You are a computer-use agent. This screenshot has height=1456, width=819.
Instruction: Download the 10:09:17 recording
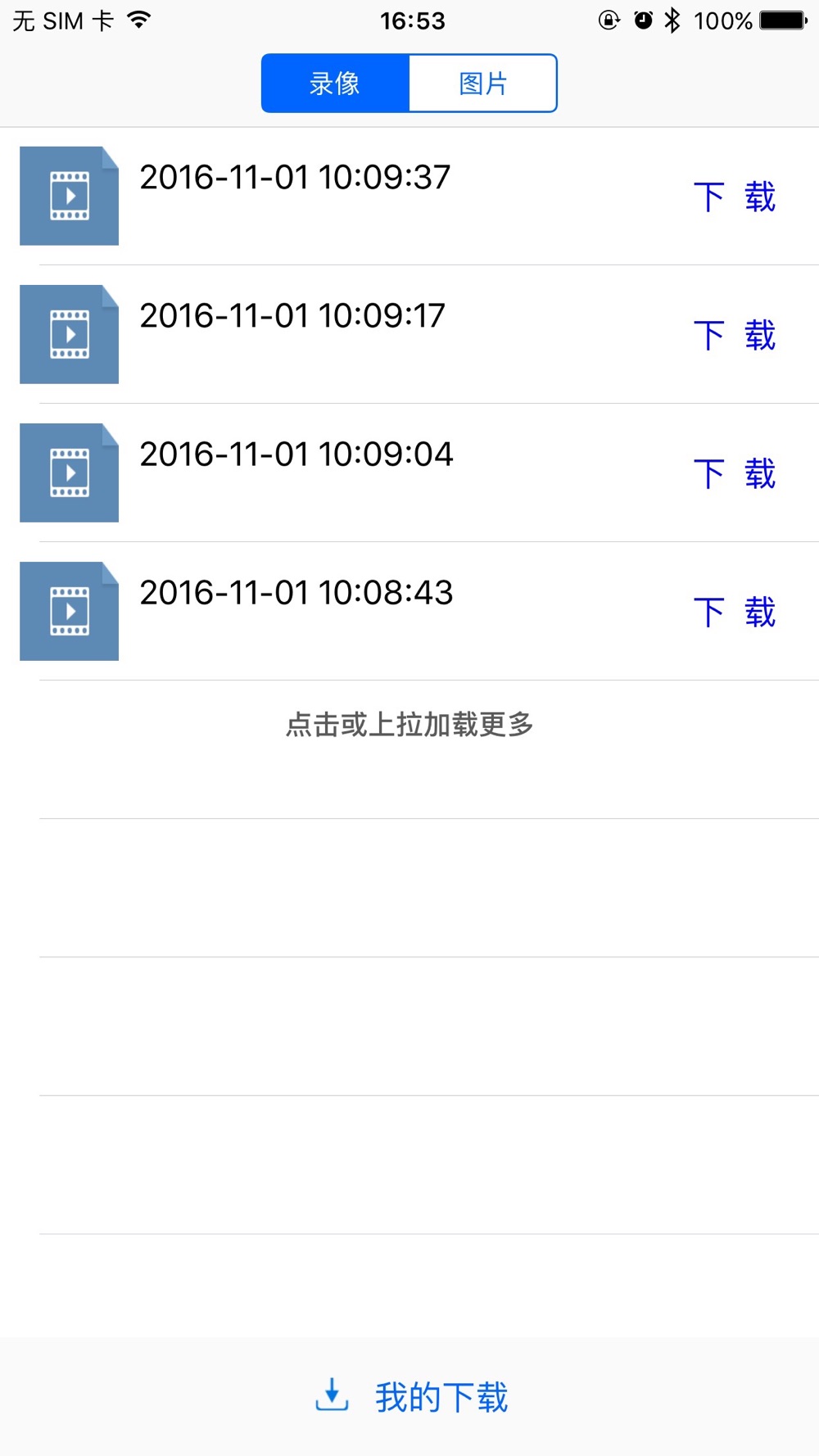(734, 335)
